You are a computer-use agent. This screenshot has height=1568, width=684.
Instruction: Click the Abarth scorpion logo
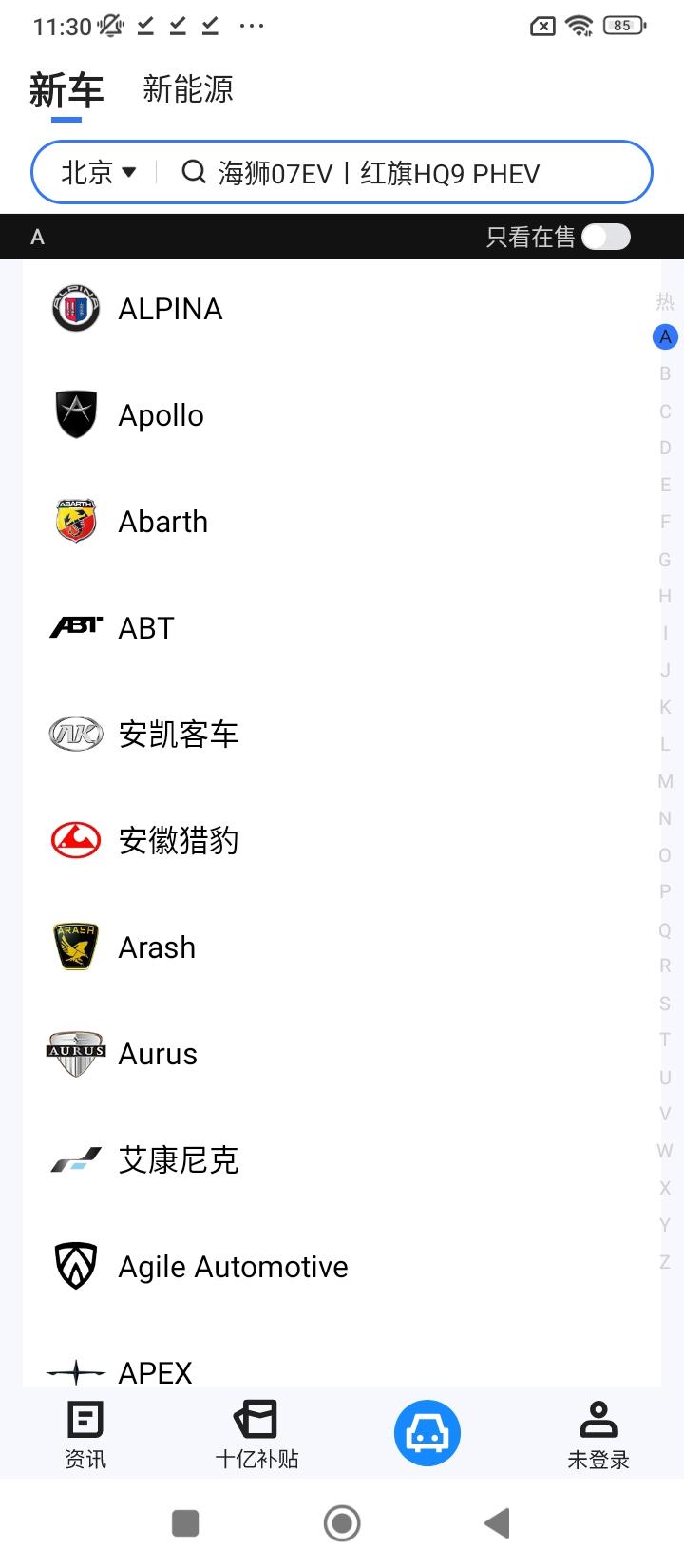click(75, 521)
